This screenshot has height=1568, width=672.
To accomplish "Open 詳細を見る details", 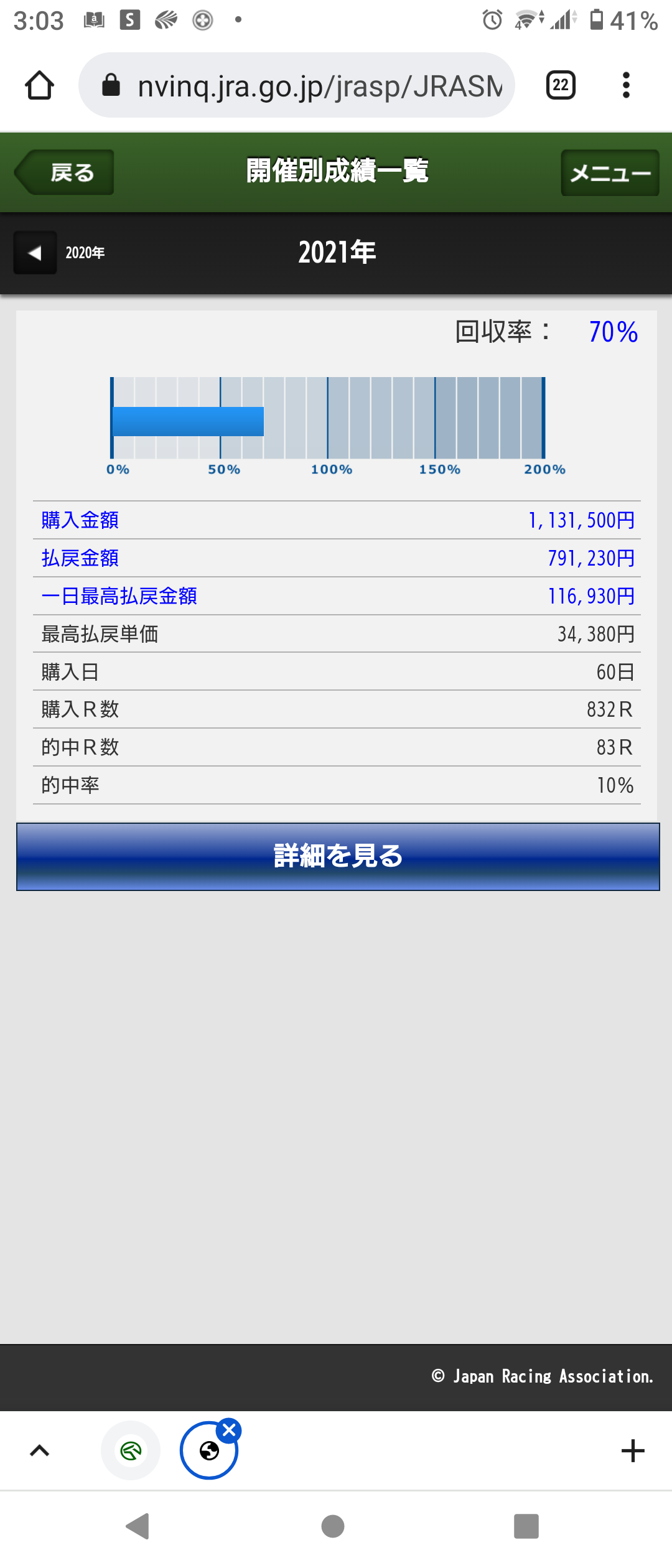I will pos(338,856).
